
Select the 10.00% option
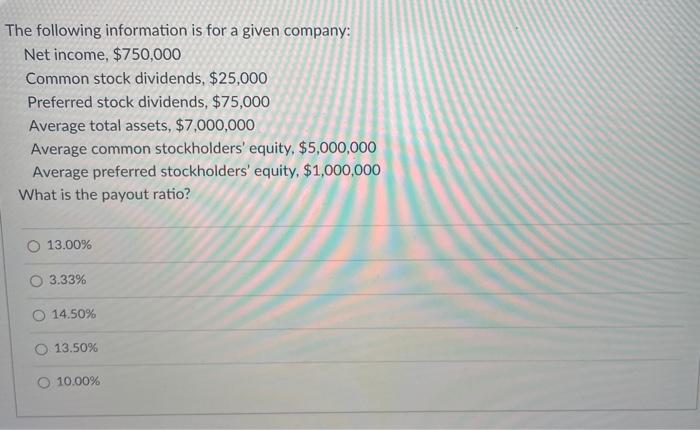[44, 382]
